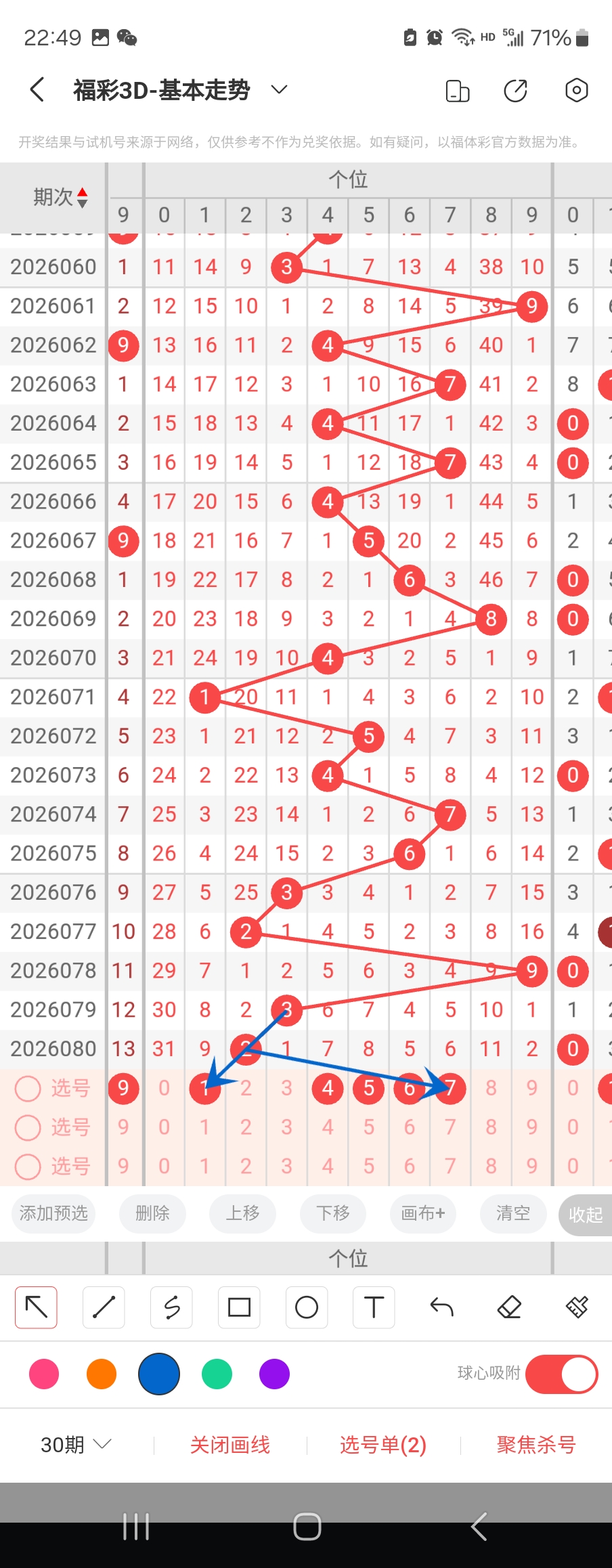Tap 清空 to clear selections
Screen dimensions: 612x1568
tap(513, 1213)
